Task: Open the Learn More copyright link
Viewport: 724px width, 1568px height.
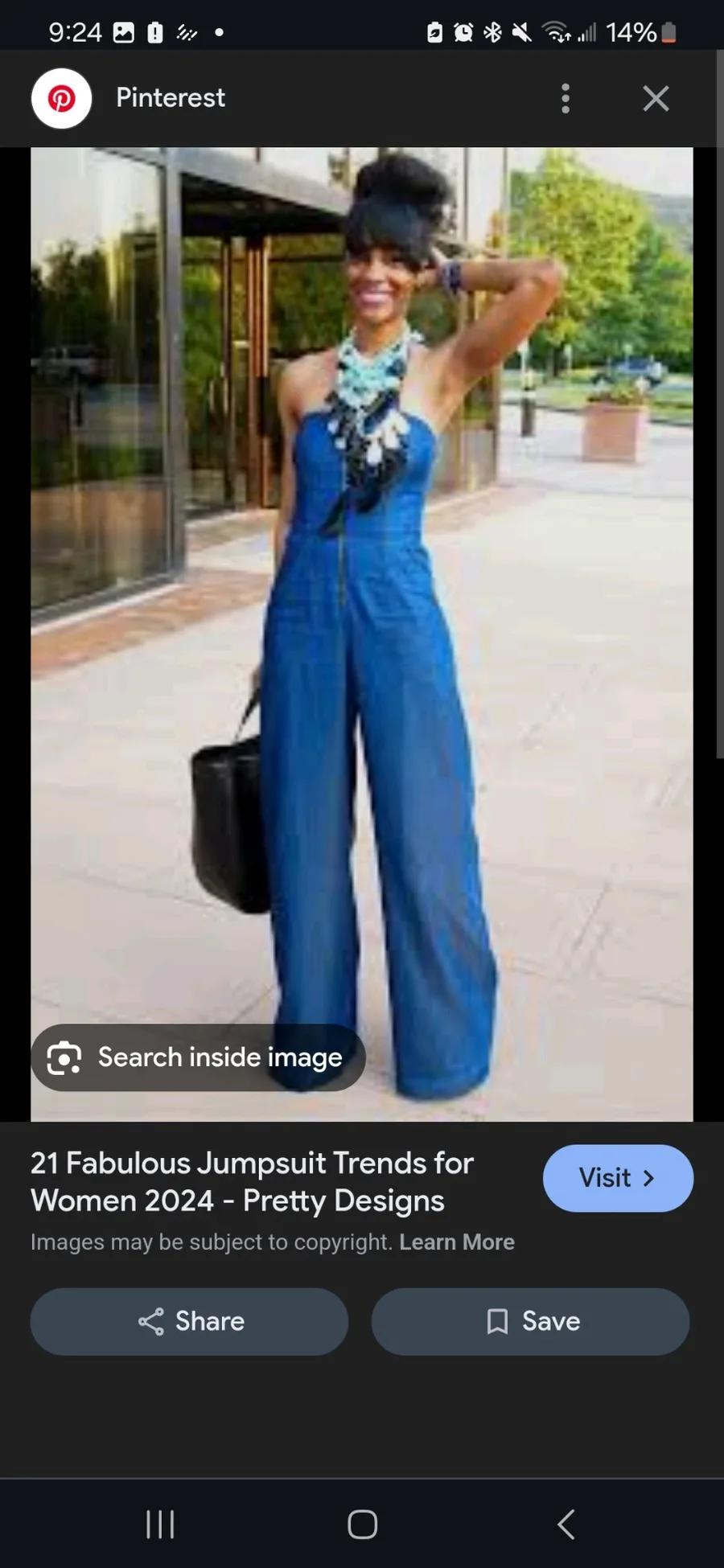Action: tap(456, 1242)
